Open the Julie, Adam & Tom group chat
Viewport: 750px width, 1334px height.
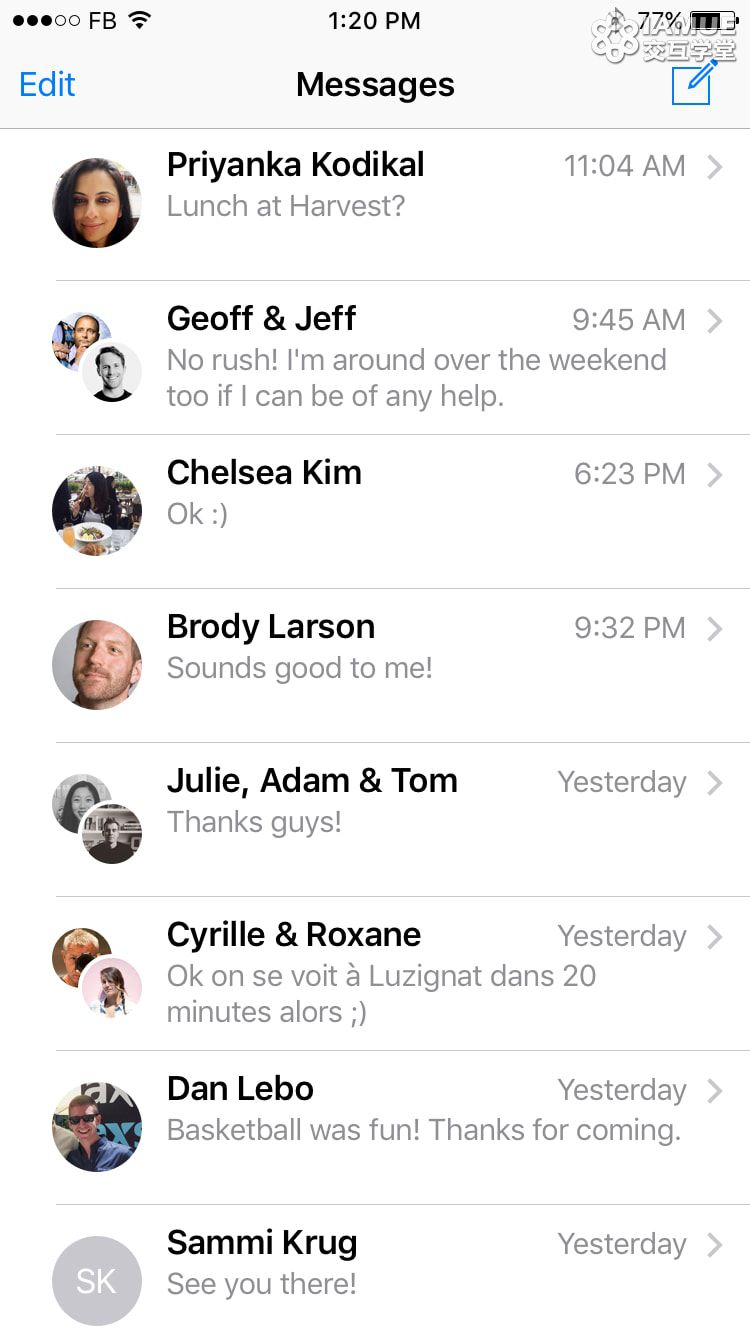[x=375, y=820]
